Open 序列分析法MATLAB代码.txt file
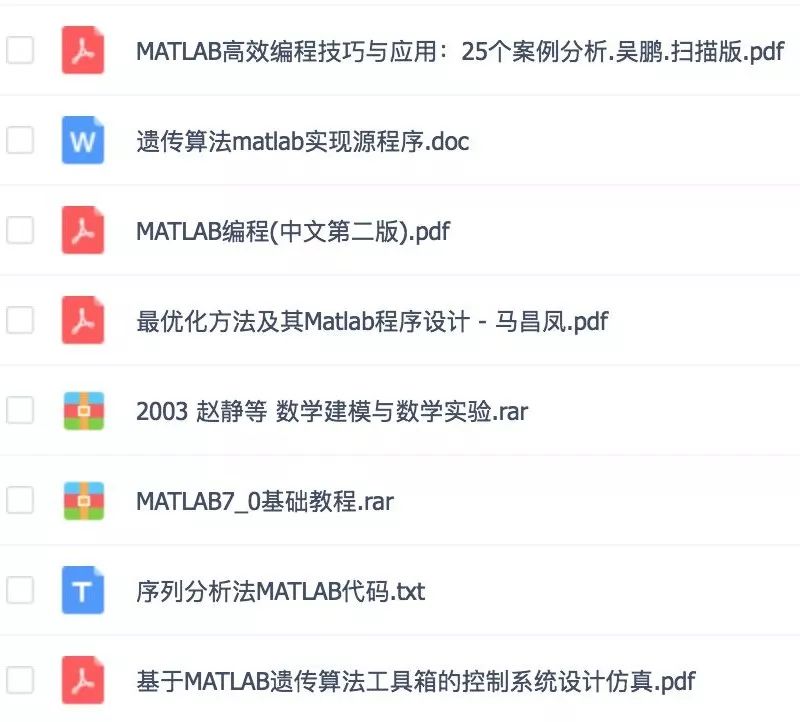 280,591
